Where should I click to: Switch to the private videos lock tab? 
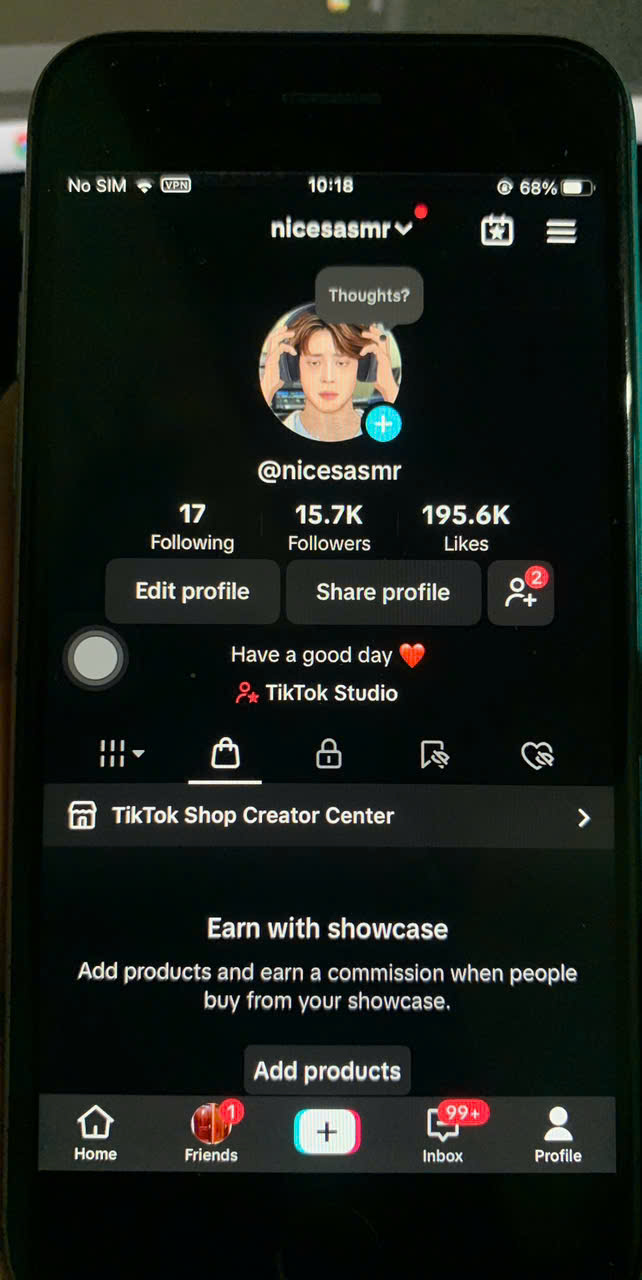tap(328, 756)
